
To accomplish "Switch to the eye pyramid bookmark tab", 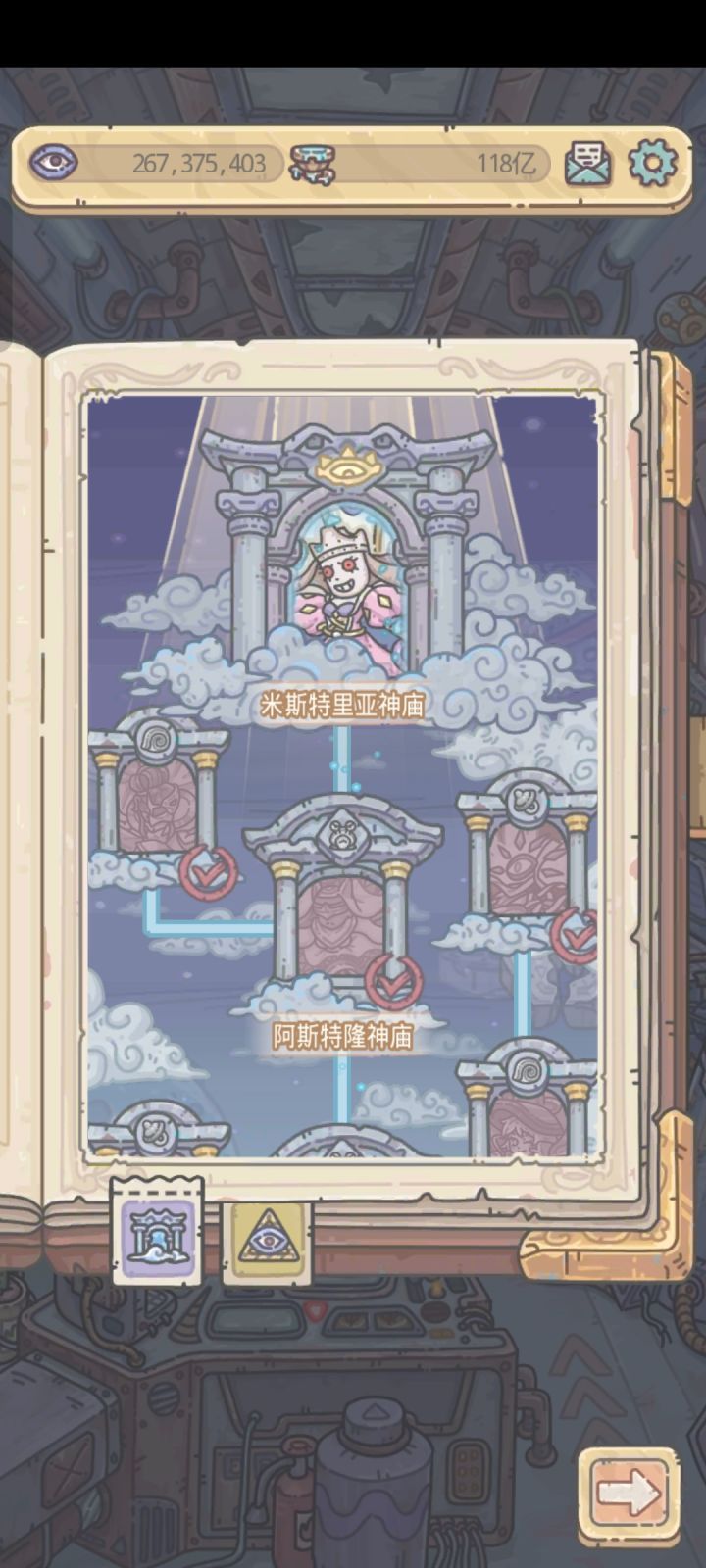I will [x=267, y=1240].
